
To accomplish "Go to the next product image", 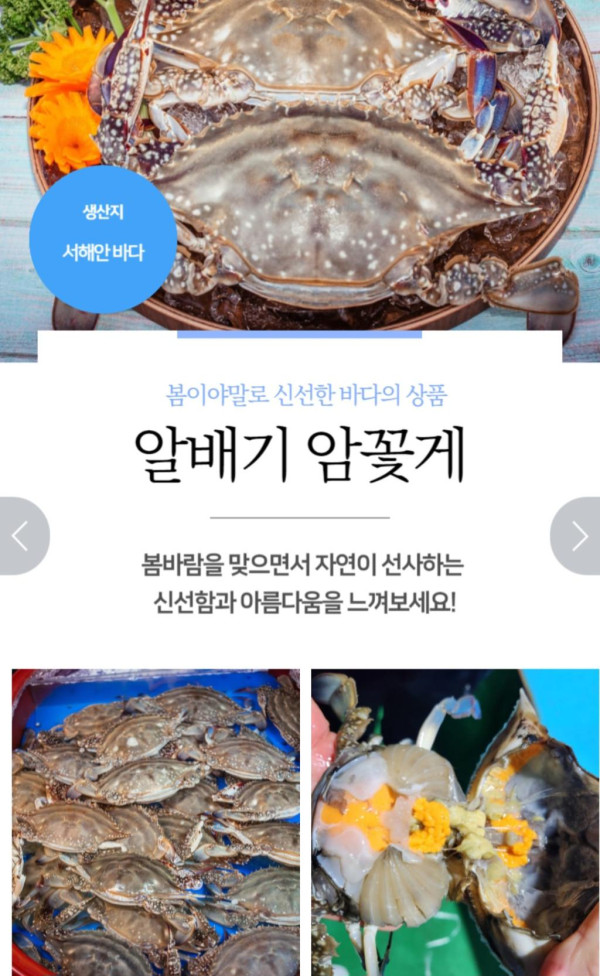I will [579, 536].
